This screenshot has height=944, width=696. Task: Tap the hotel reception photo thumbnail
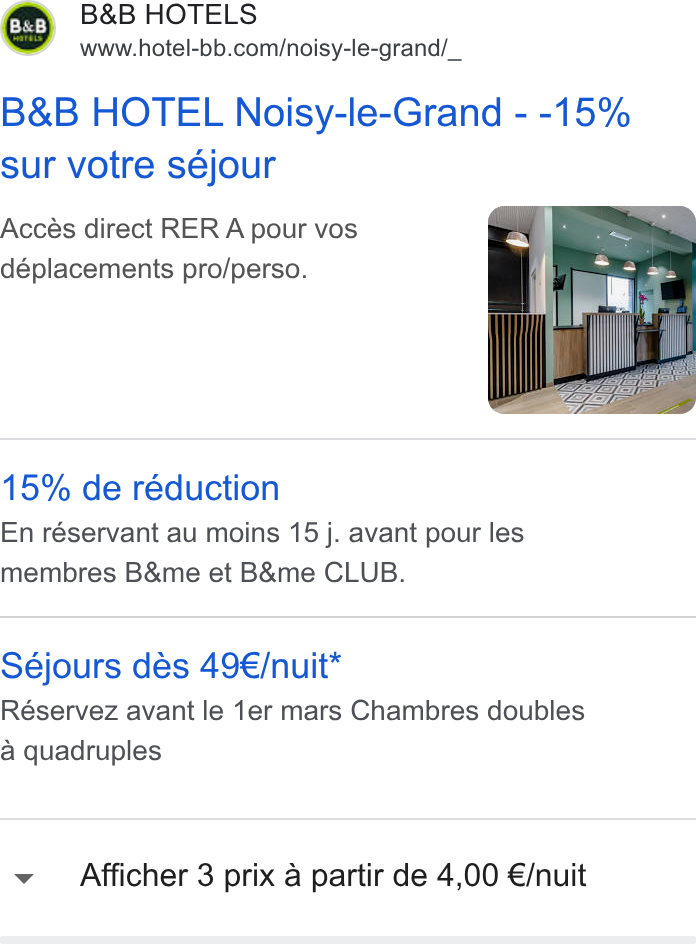point(591,309)
